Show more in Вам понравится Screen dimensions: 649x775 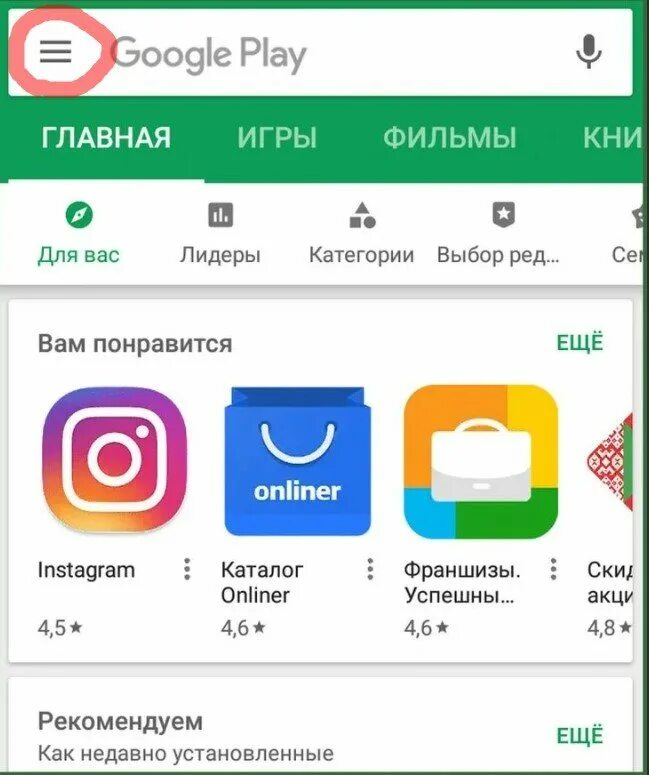coord(580,343)
